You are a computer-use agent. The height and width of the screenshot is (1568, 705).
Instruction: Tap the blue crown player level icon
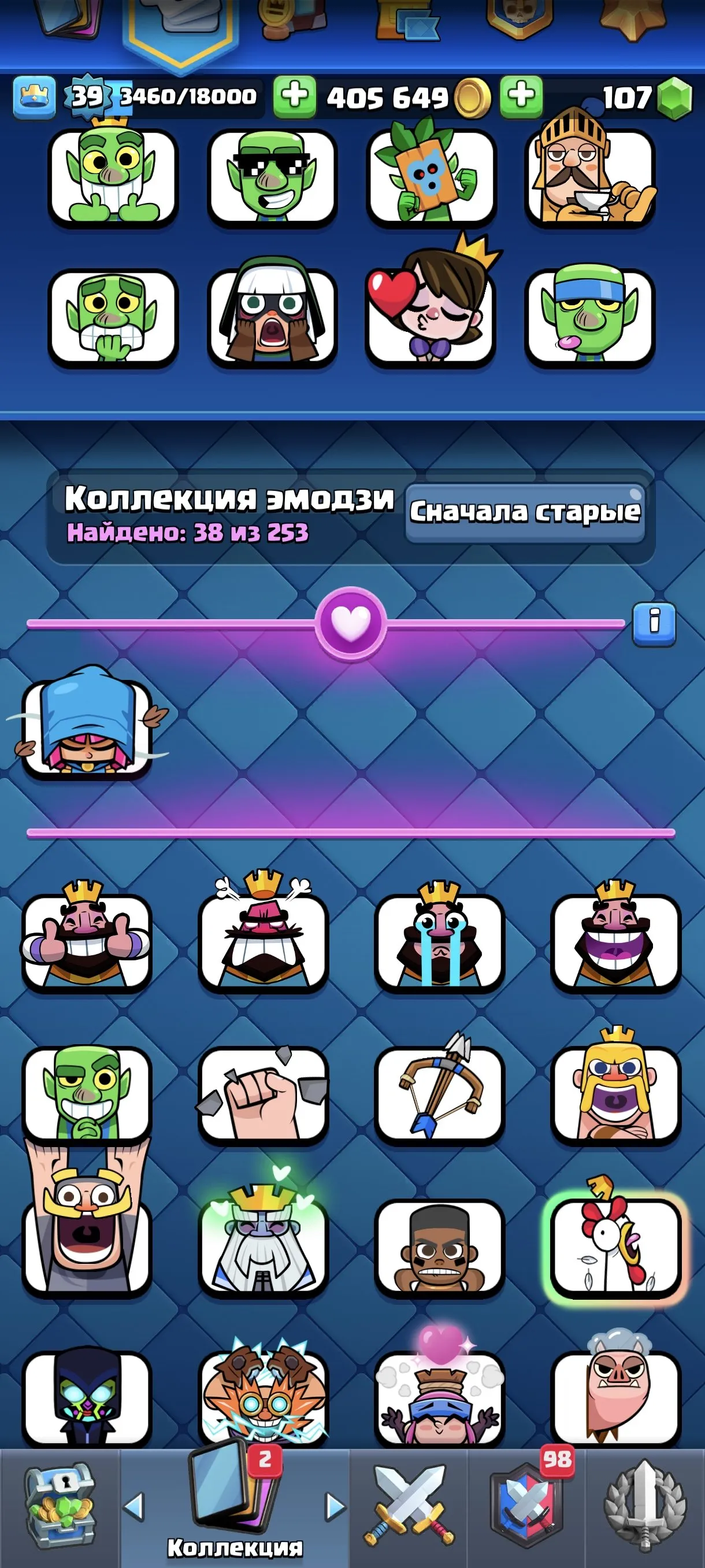coord(35,96)
